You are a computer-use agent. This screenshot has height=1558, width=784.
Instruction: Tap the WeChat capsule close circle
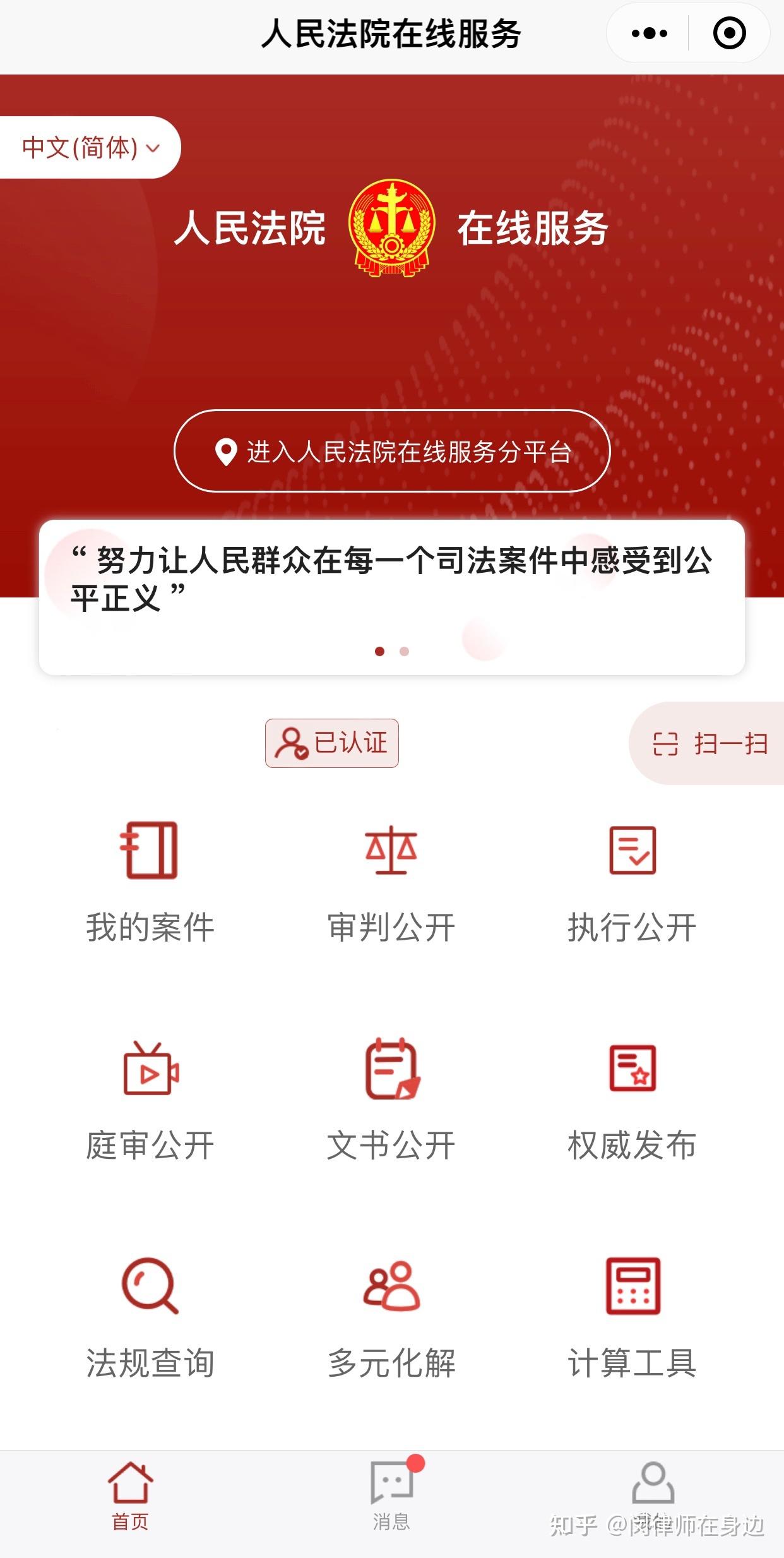(729, 33)
